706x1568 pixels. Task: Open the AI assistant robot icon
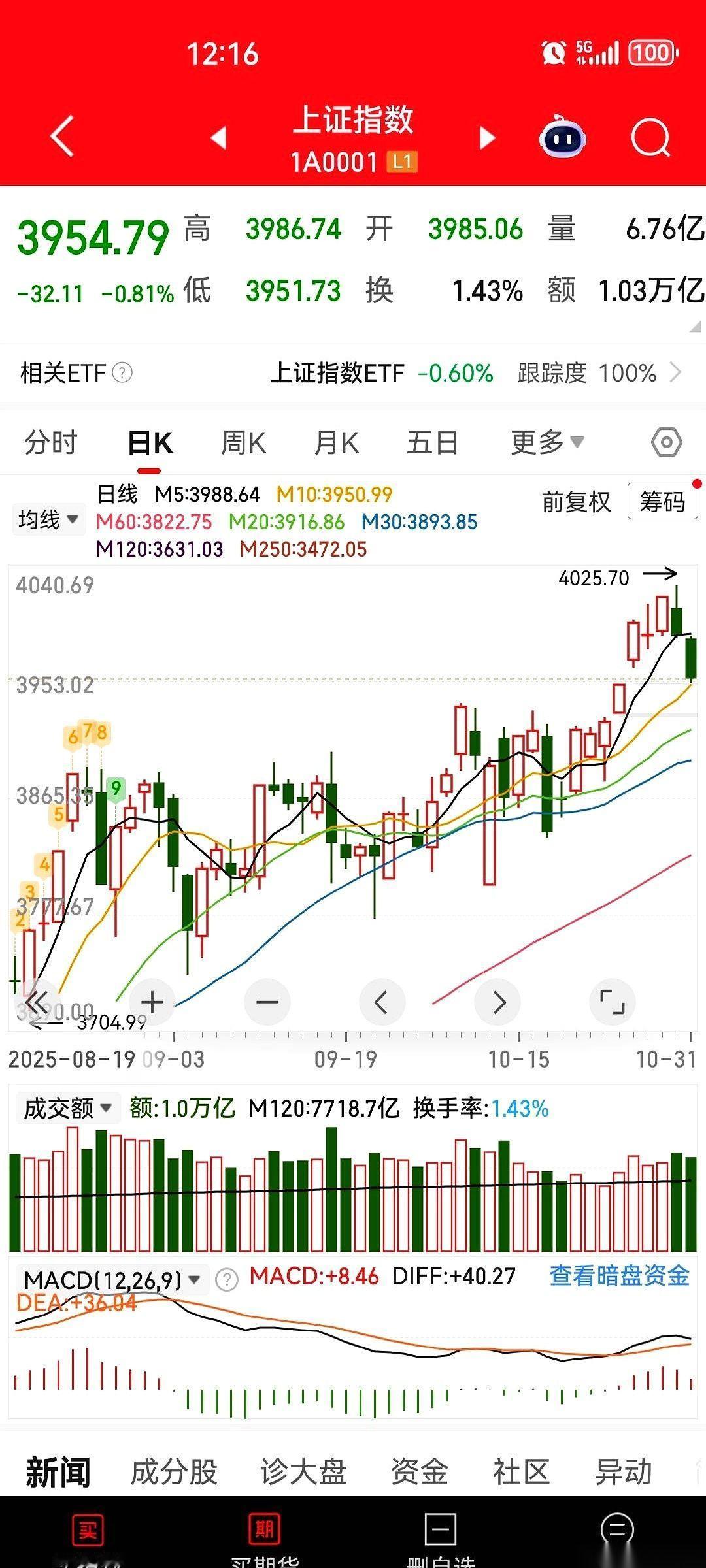click(562, 137)
